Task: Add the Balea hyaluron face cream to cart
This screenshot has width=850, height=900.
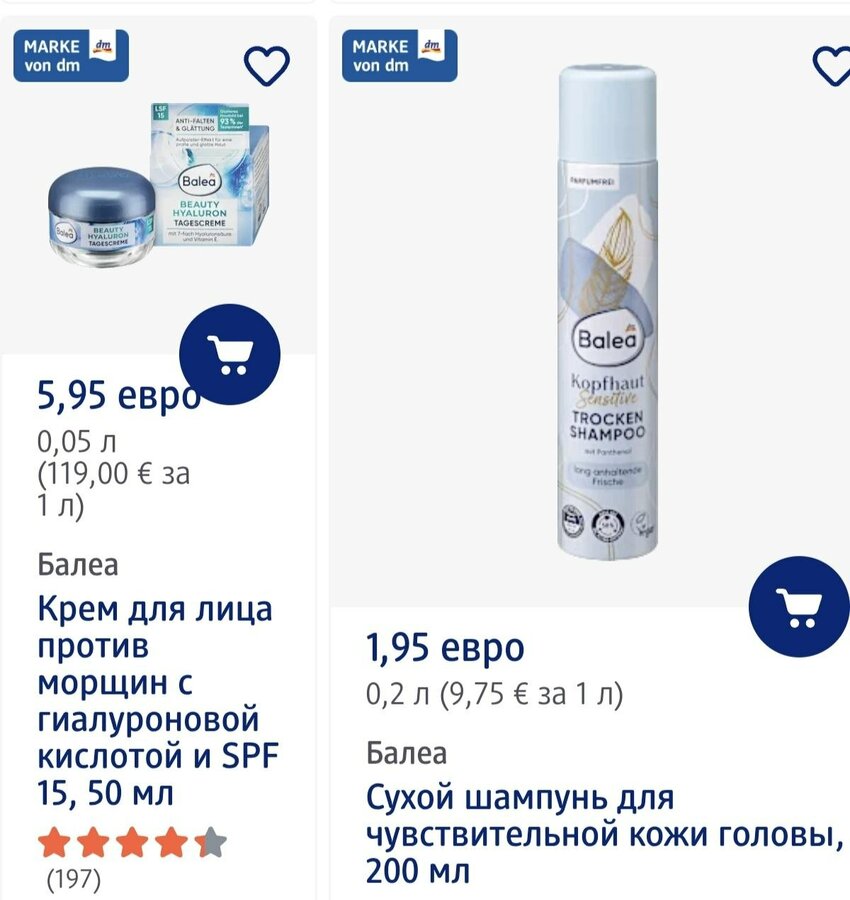Action: 230,354
